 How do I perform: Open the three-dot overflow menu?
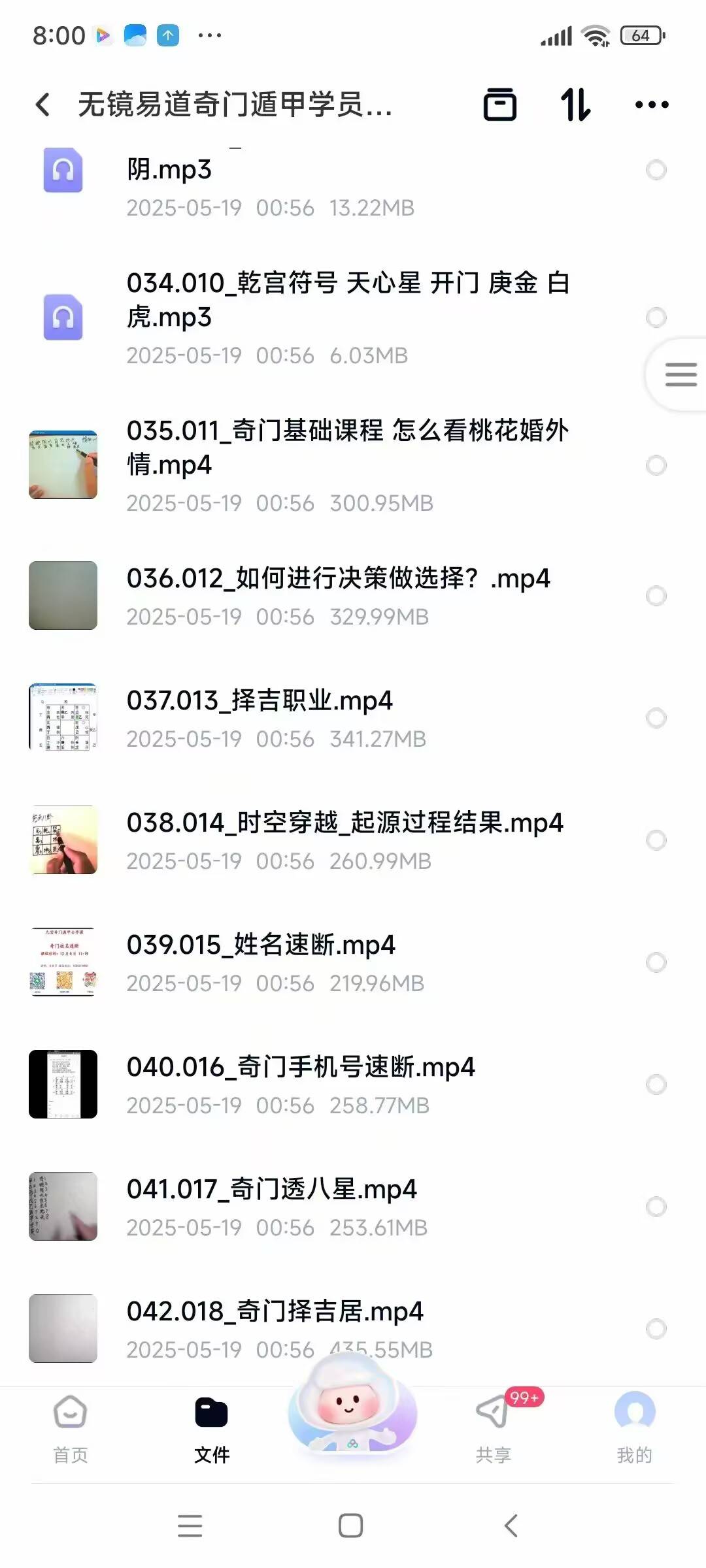click(652, 105)
